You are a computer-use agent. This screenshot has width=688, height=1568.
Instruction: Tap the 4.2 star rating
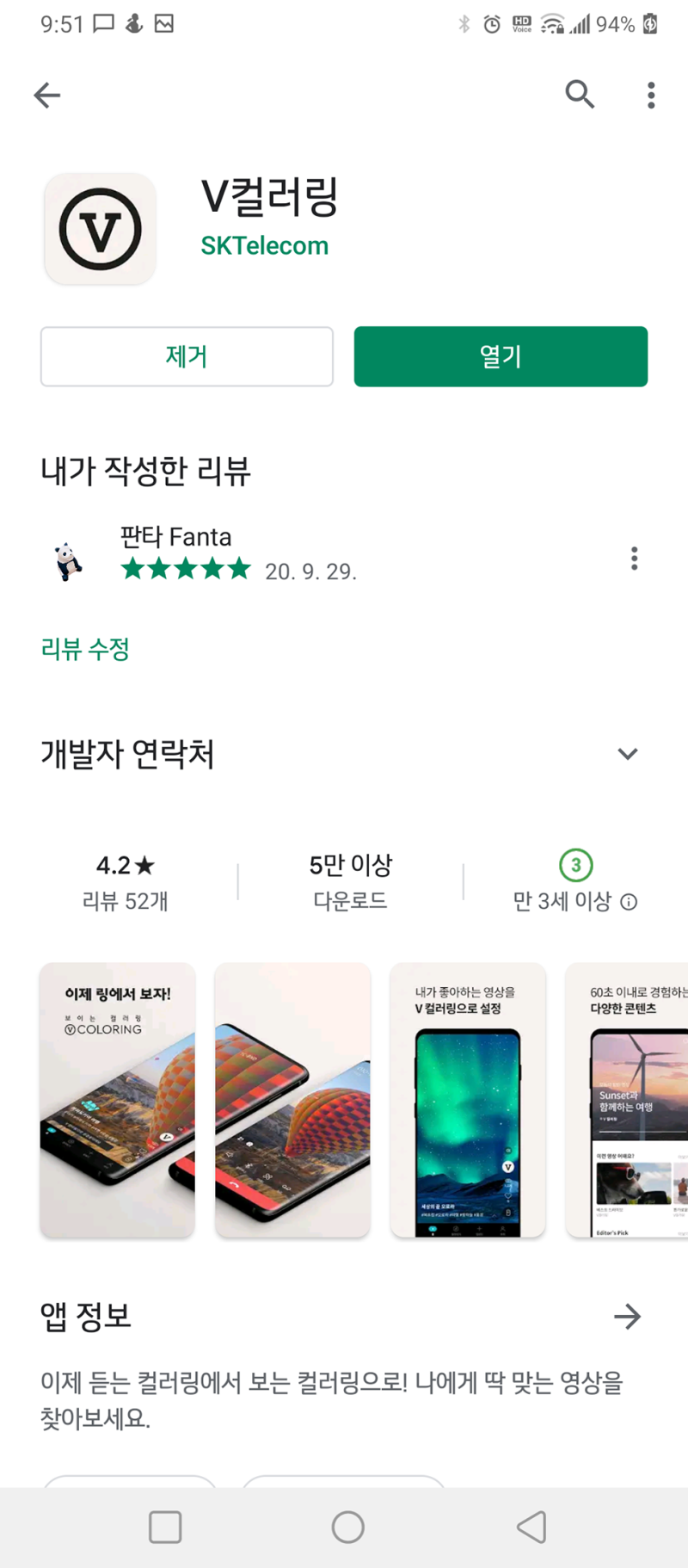pyautogui.click(x=126, y=865)
